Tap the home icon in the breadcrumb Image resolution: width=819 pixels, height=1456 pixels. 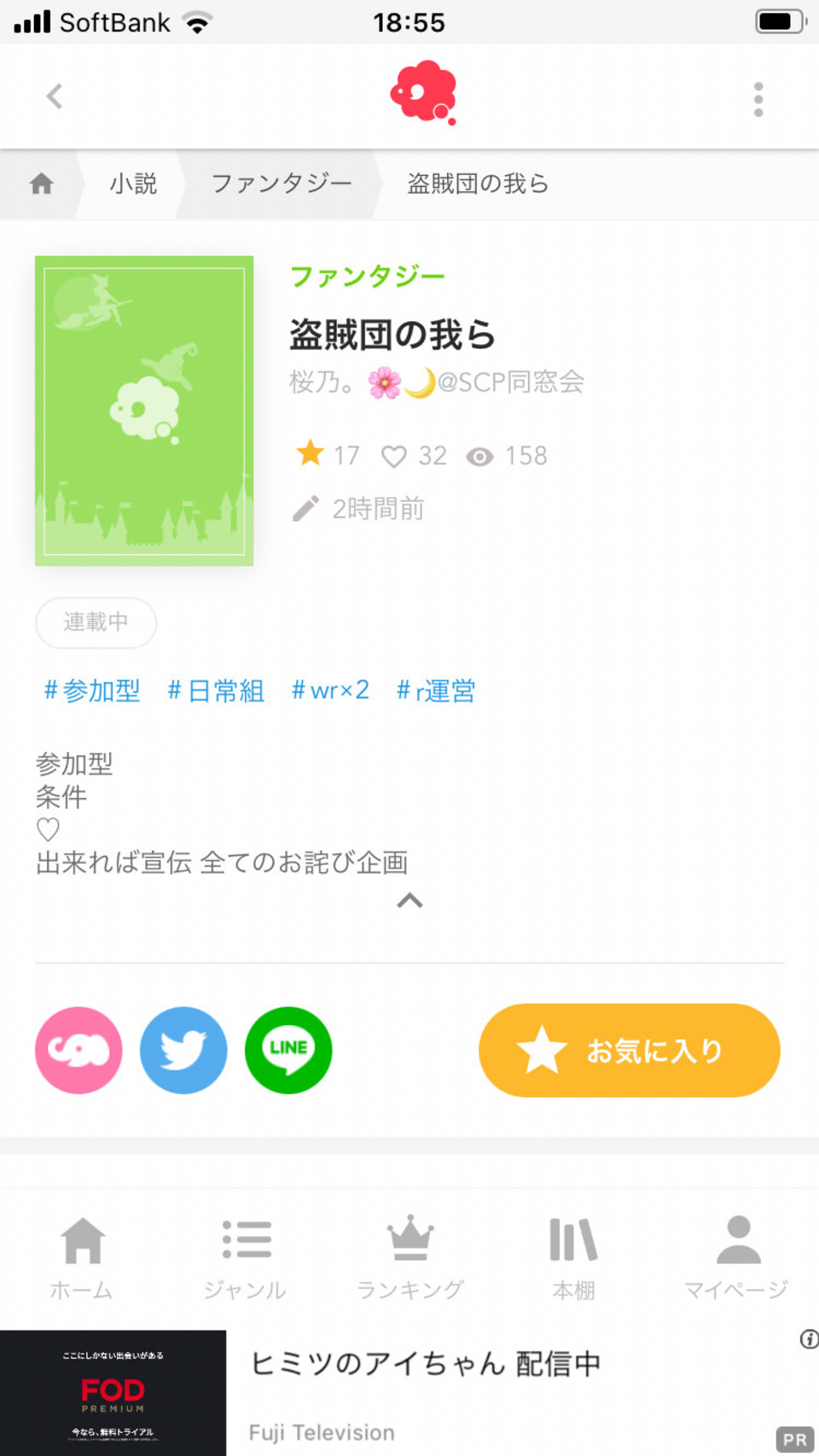coord(42,183)
